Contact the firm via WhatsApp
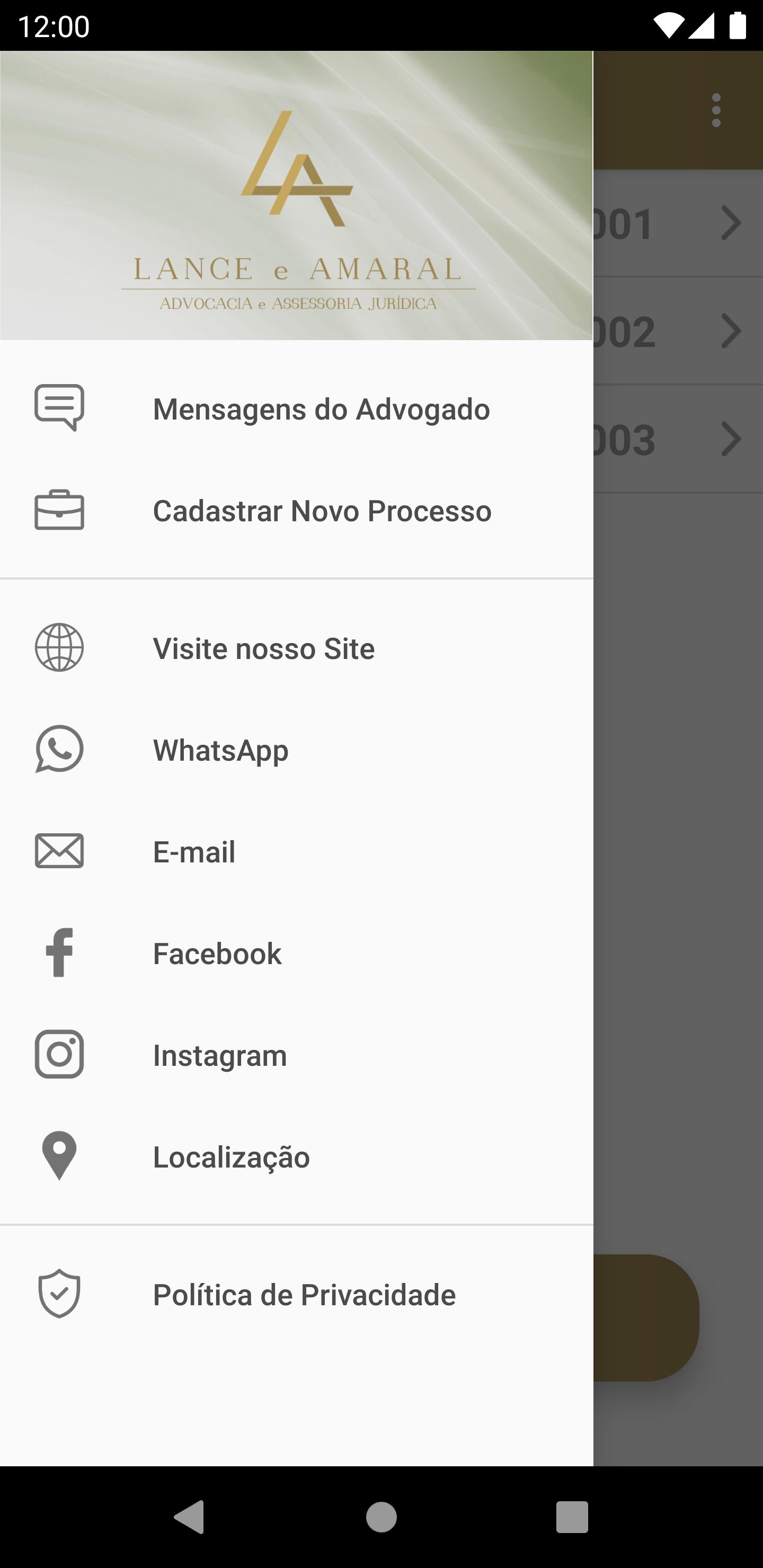The height and width of the screenshot is (1568, 763). [x=297, y=750]
